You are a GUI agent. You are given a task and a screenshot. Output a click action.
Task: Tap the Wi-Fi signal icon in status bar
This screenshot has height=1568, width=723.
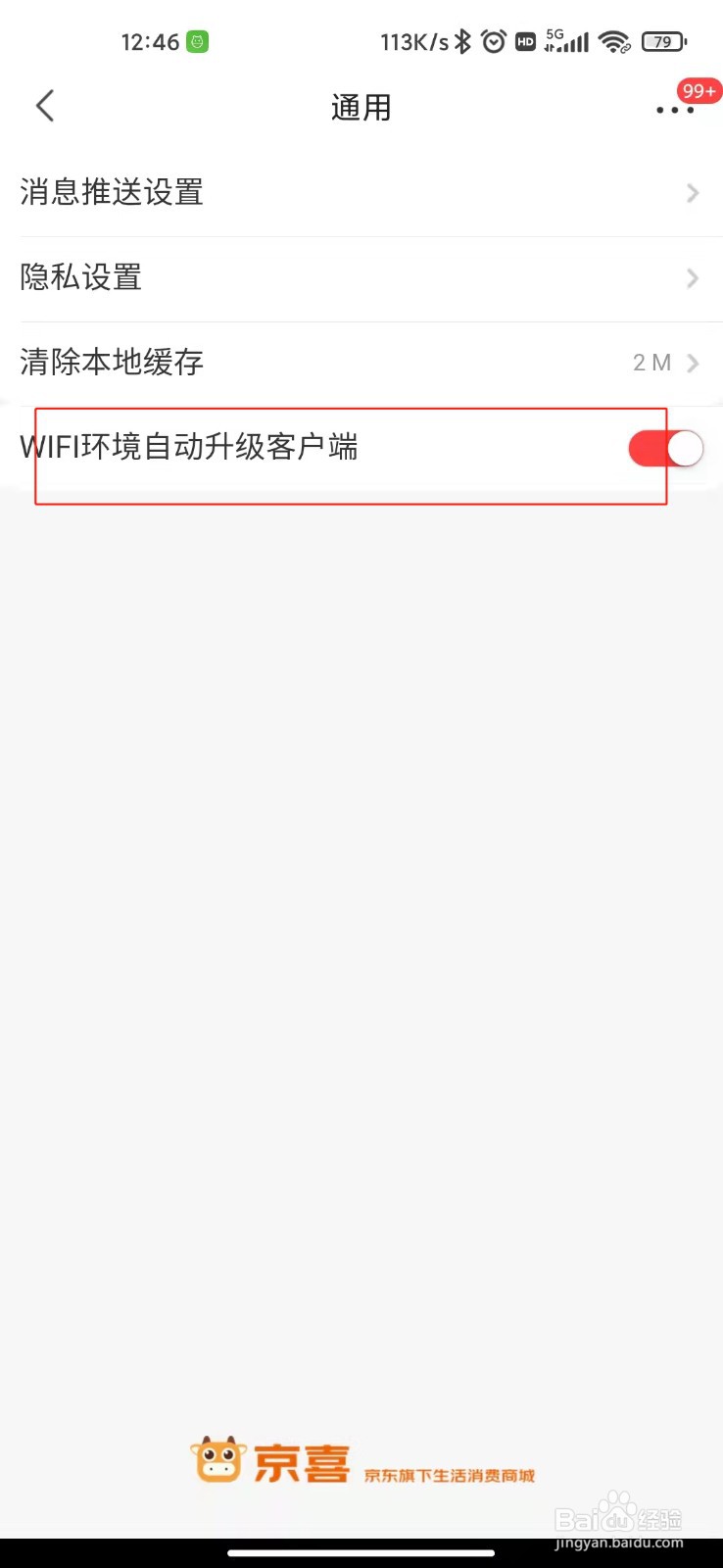pos(614,41)
